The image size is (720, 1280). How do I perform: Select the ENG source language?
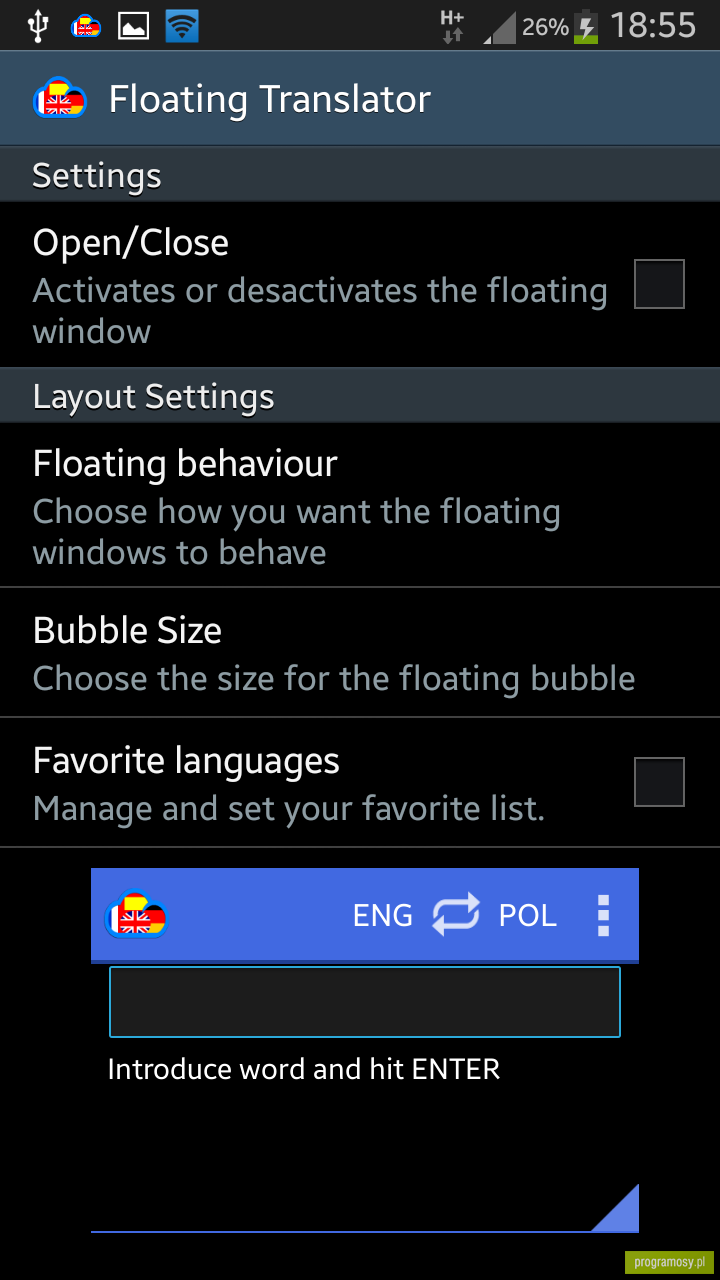[383, 915]
